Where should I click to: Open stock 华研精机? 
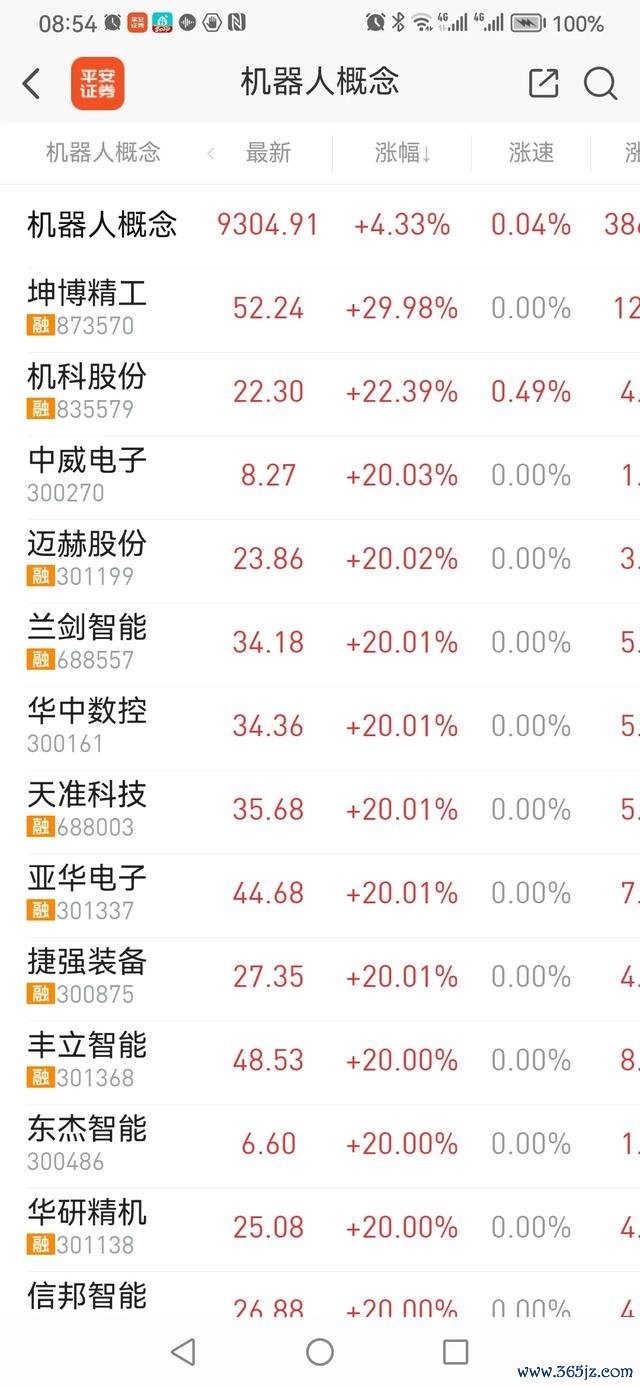tap(320, 1229)
